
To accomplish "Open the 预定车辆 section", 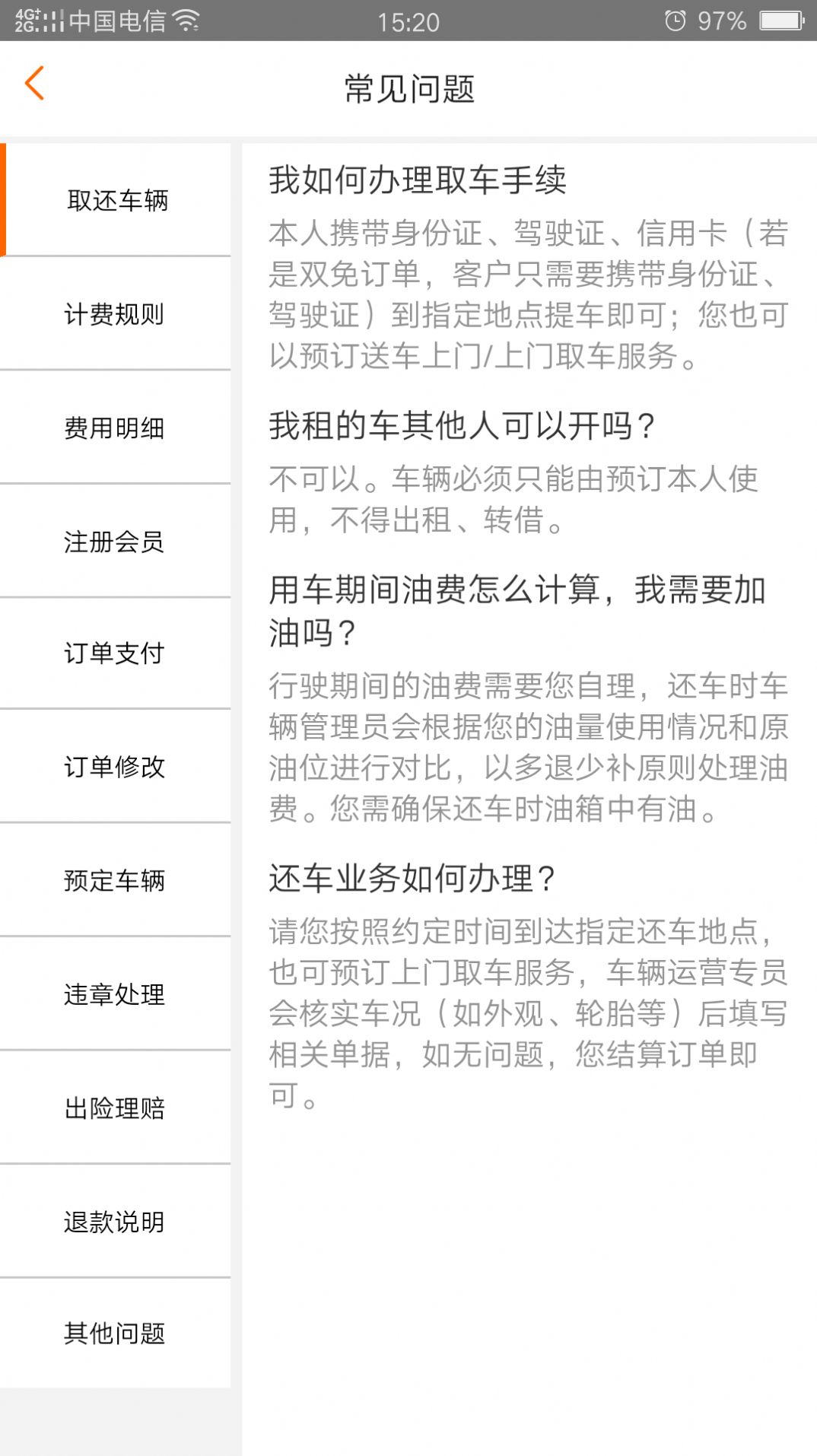I will (116, 881).
